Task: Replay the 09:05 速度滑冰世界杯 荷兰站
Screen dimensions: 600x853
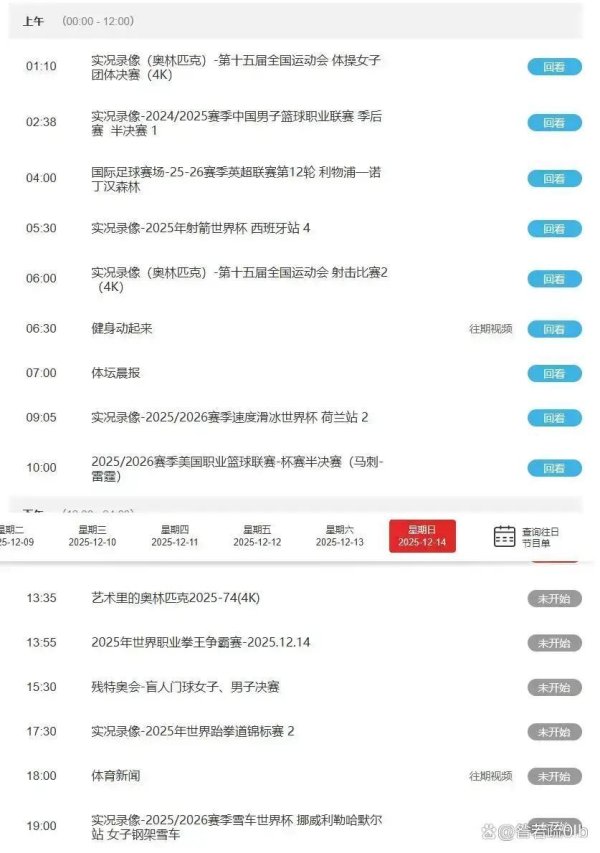Action: [x=554, y=418]
